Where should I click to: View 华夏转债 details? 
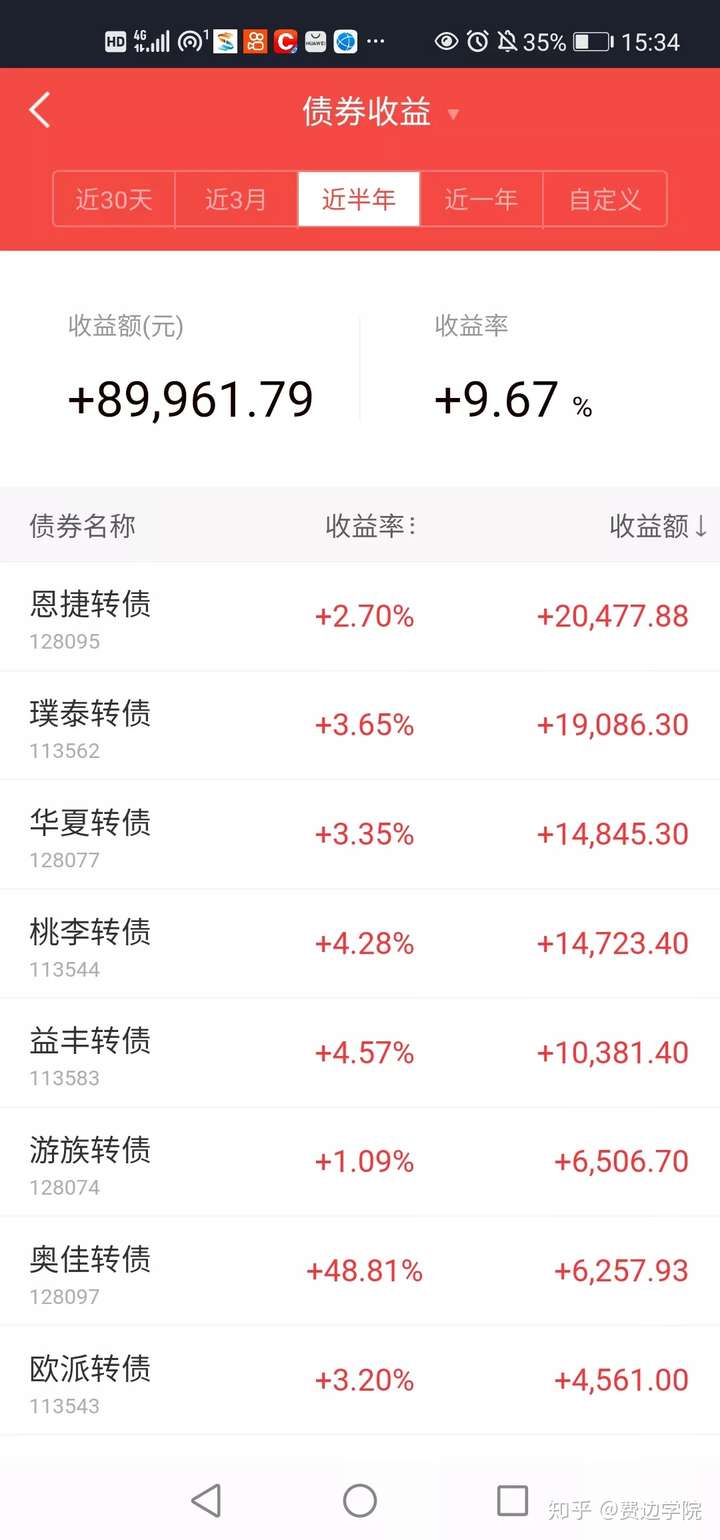click(360, 835)
